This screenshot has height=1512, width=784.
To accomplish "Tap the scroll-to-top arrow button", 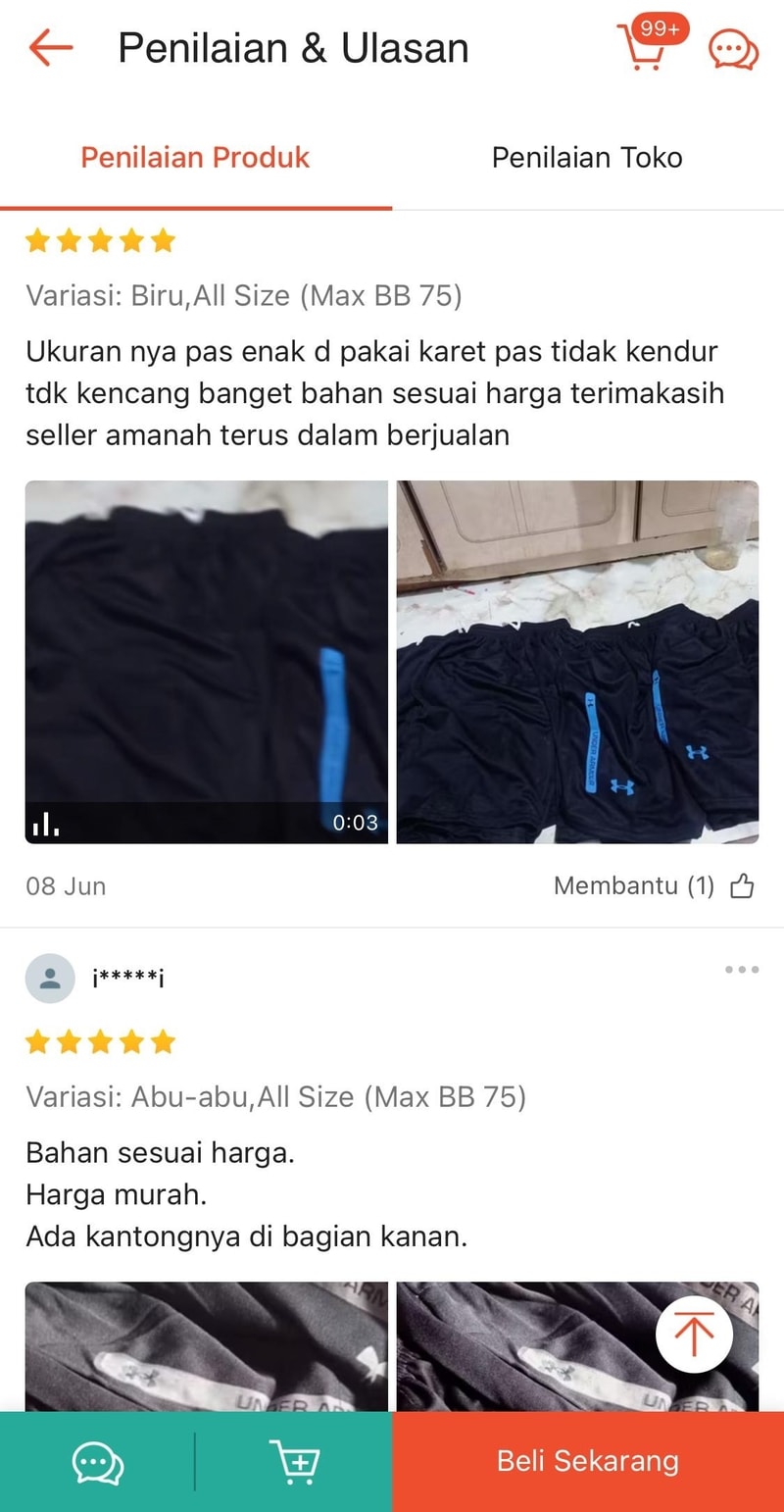I will tap(695, 1334).
